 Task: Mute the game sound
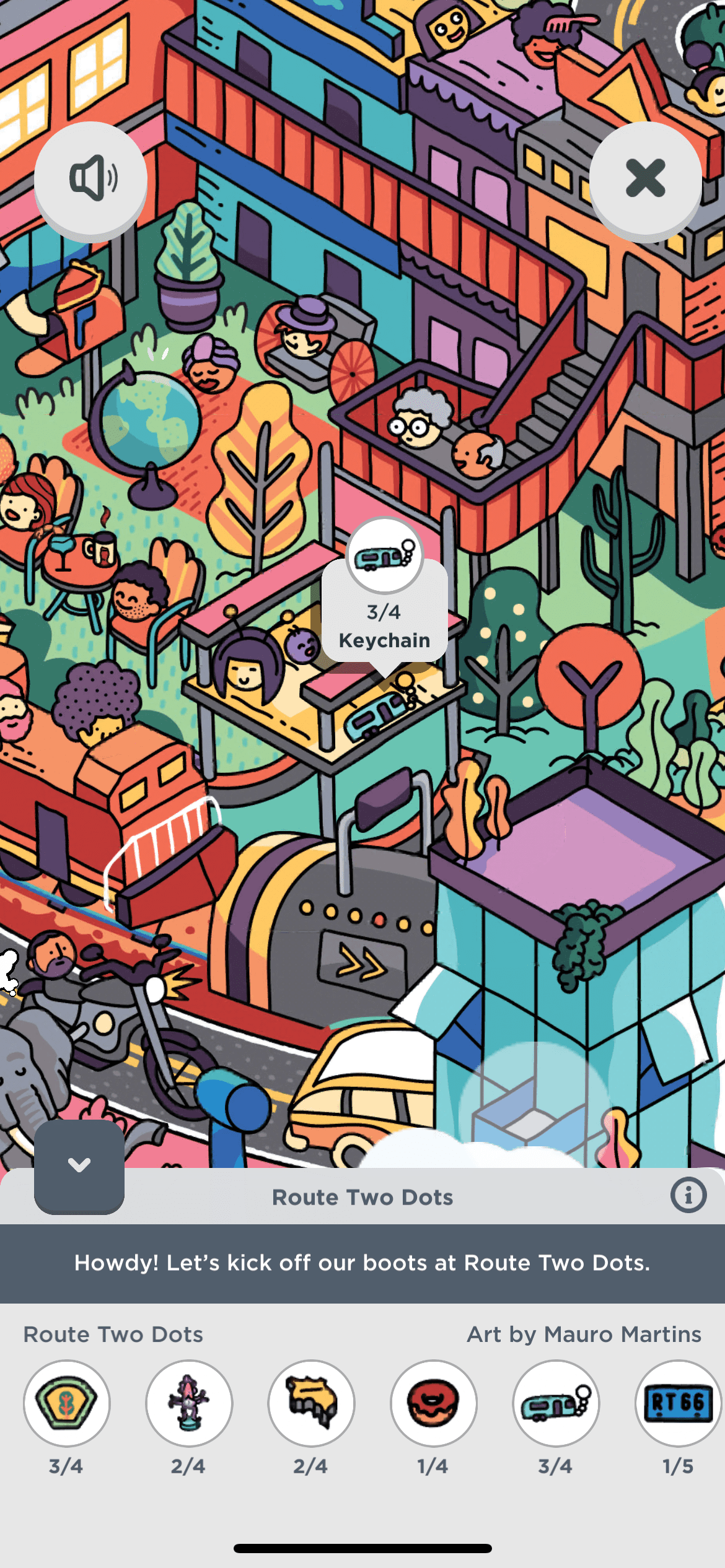tap(90, 178)
